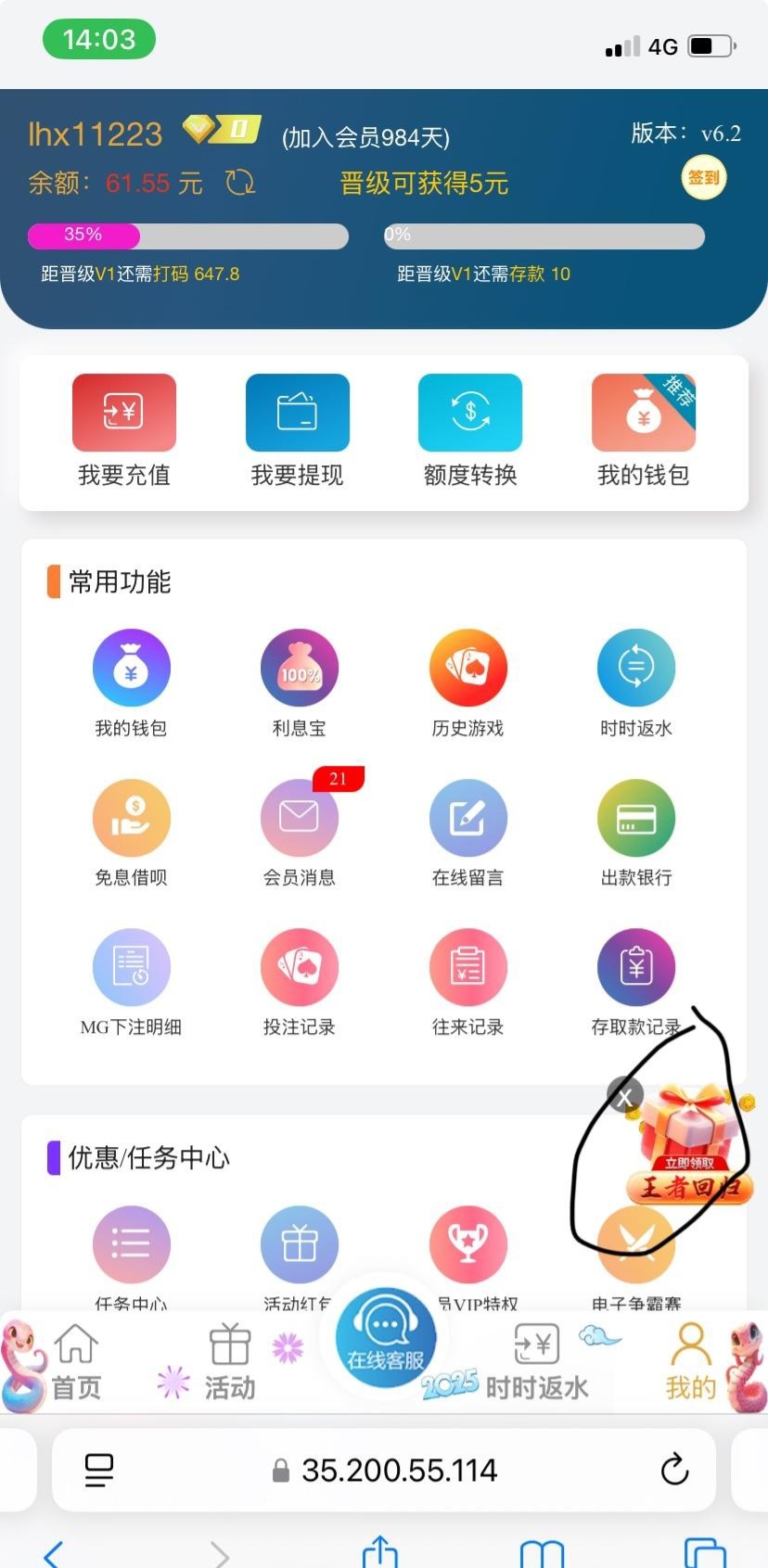This screenshot has height=1568, width=768.
Task: Open MG下注明细 bet details
Action: click(131, 967)
